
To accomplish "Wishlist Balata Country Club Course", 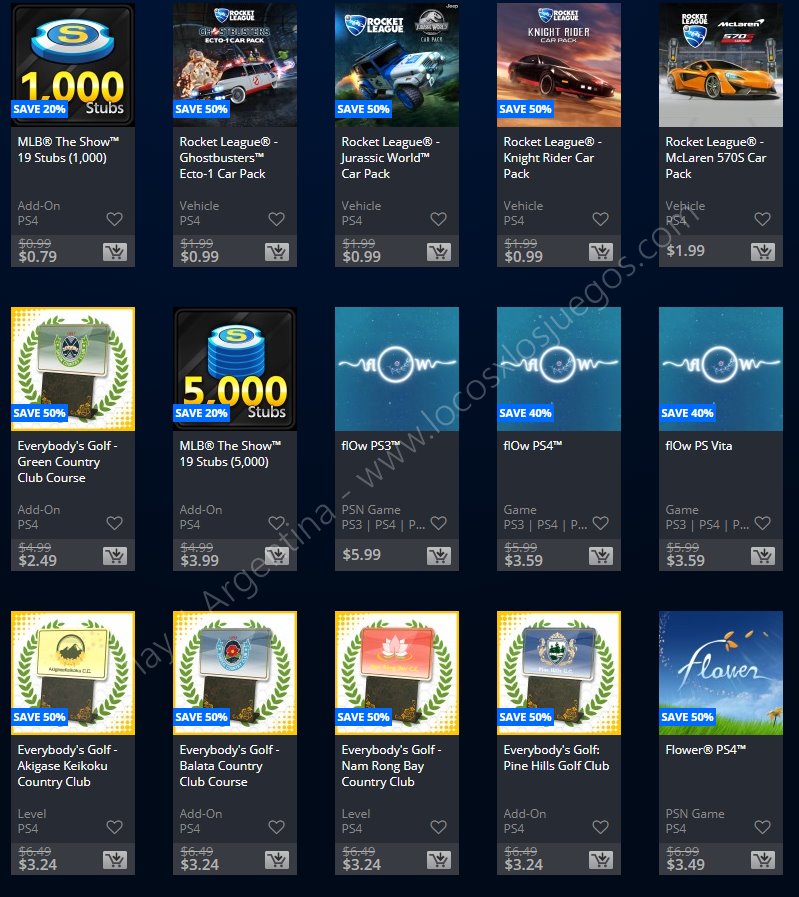I will tap(276, 827).
